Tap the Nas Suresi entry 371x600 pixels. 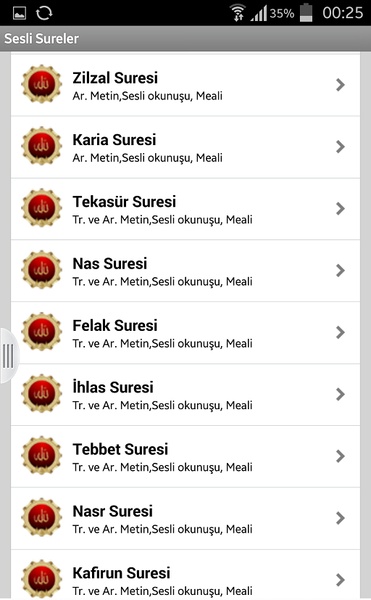coord(185,271)
